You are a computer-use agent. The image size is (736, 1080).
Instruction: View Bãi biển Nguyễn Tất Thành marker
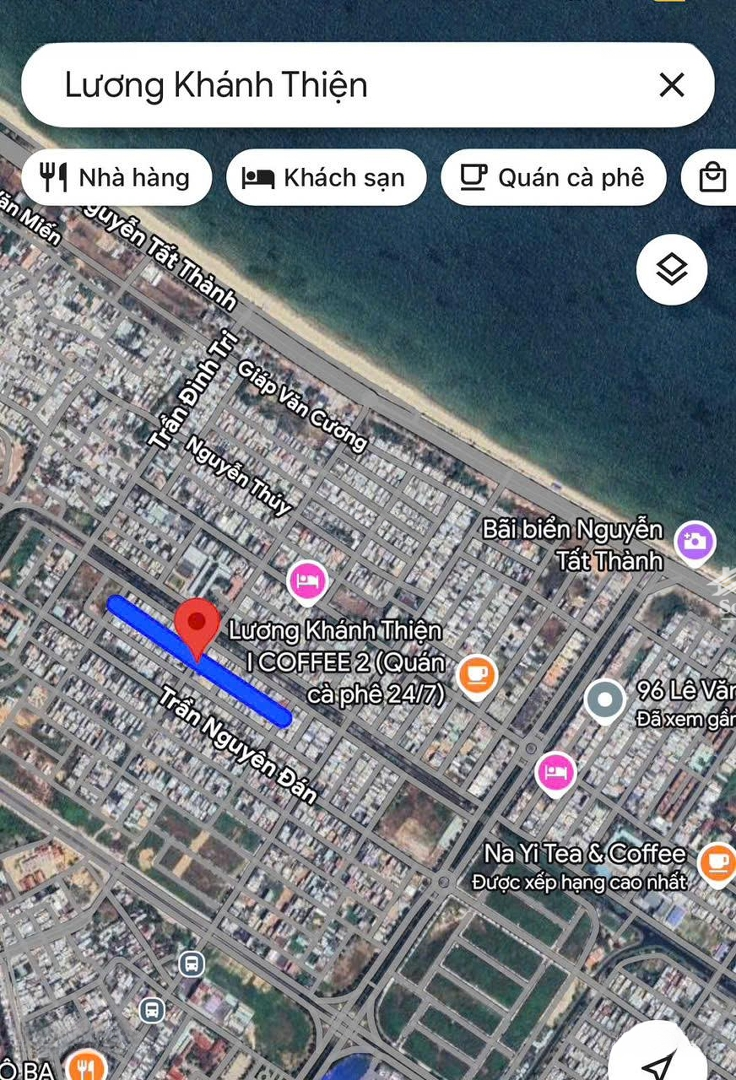coord(694,542)
